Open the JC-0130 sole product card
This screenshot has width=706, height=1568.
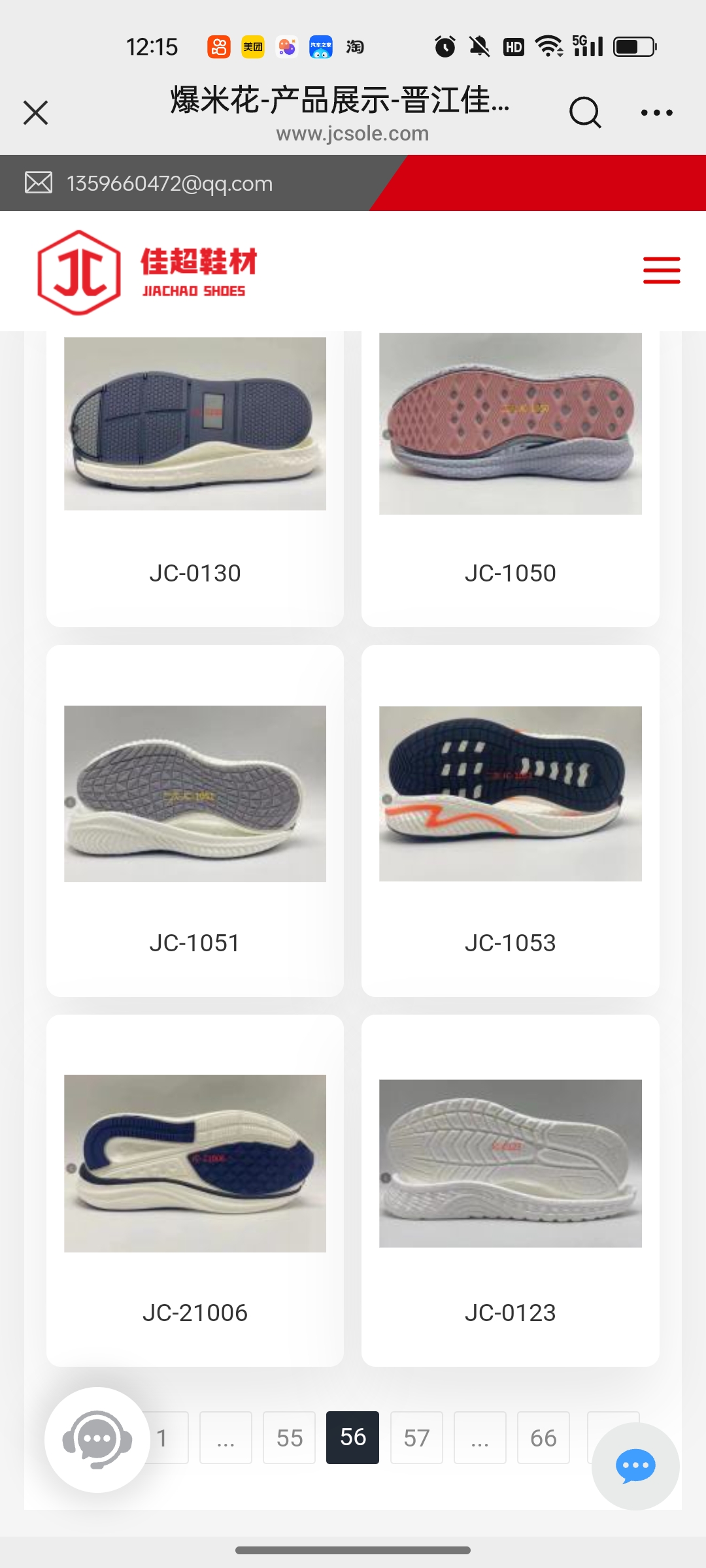click(x=195, y=470)
